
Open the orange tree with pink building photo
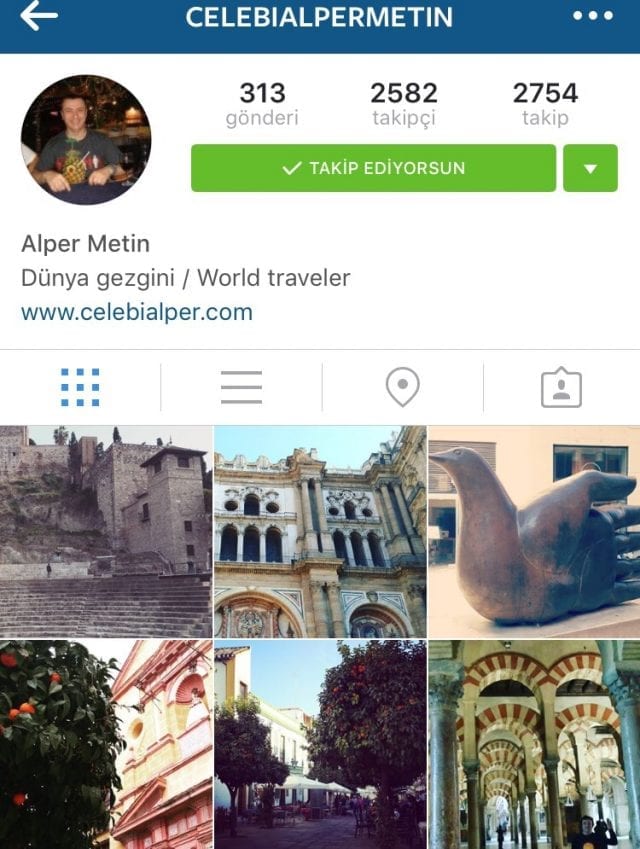[x=106, y=745]
